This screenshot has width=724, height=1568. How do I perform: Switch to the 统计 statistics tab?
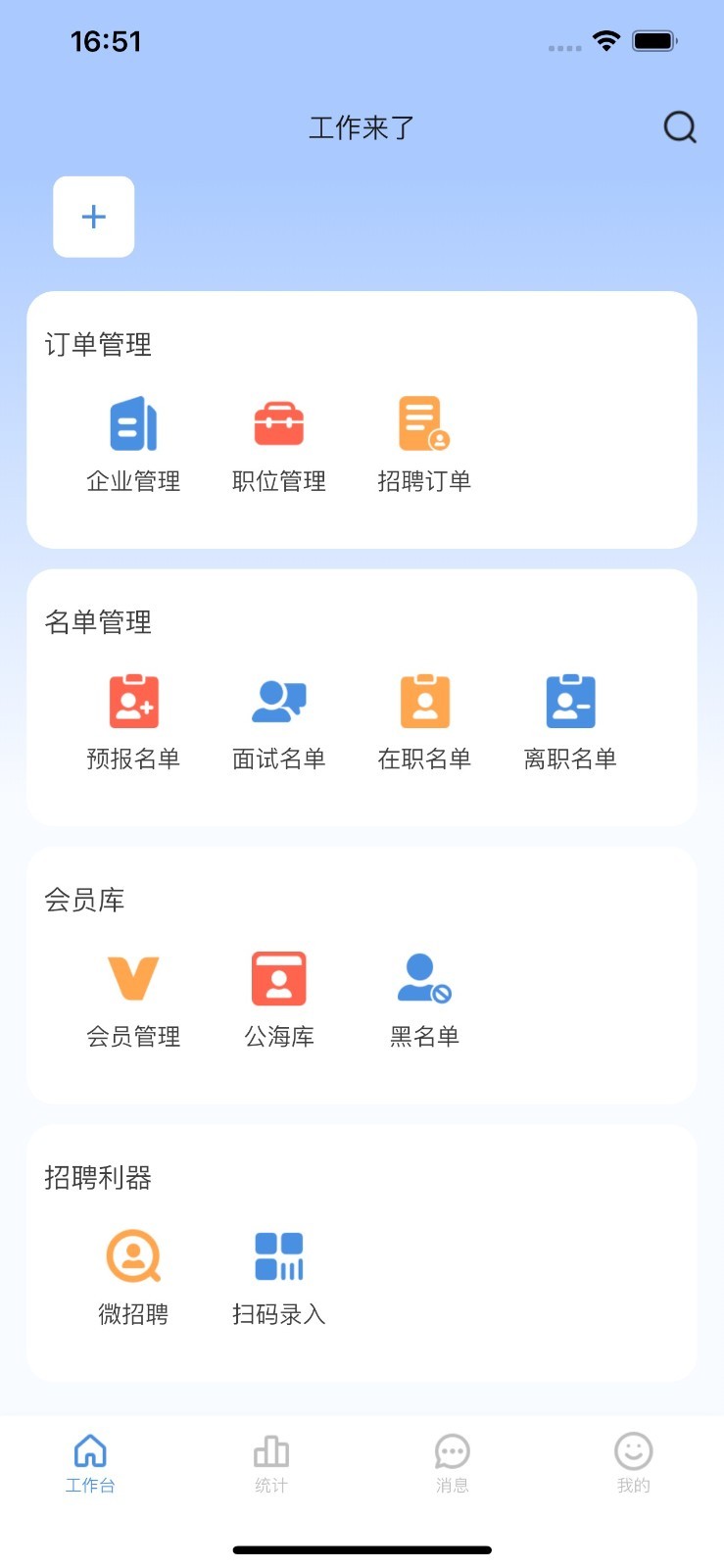[x=271, y=1463]
